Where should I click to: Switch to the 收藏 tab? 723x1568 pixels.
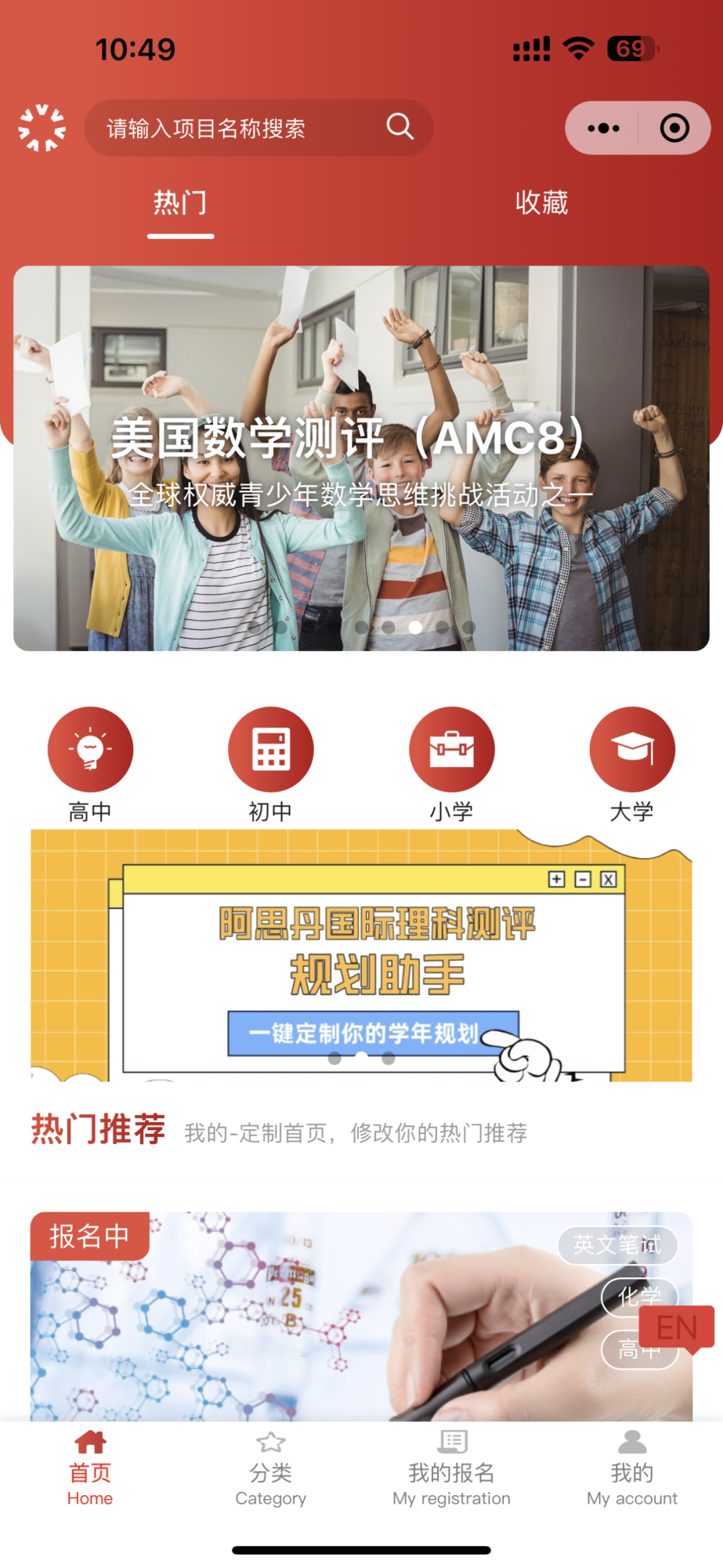coord(542,204)
